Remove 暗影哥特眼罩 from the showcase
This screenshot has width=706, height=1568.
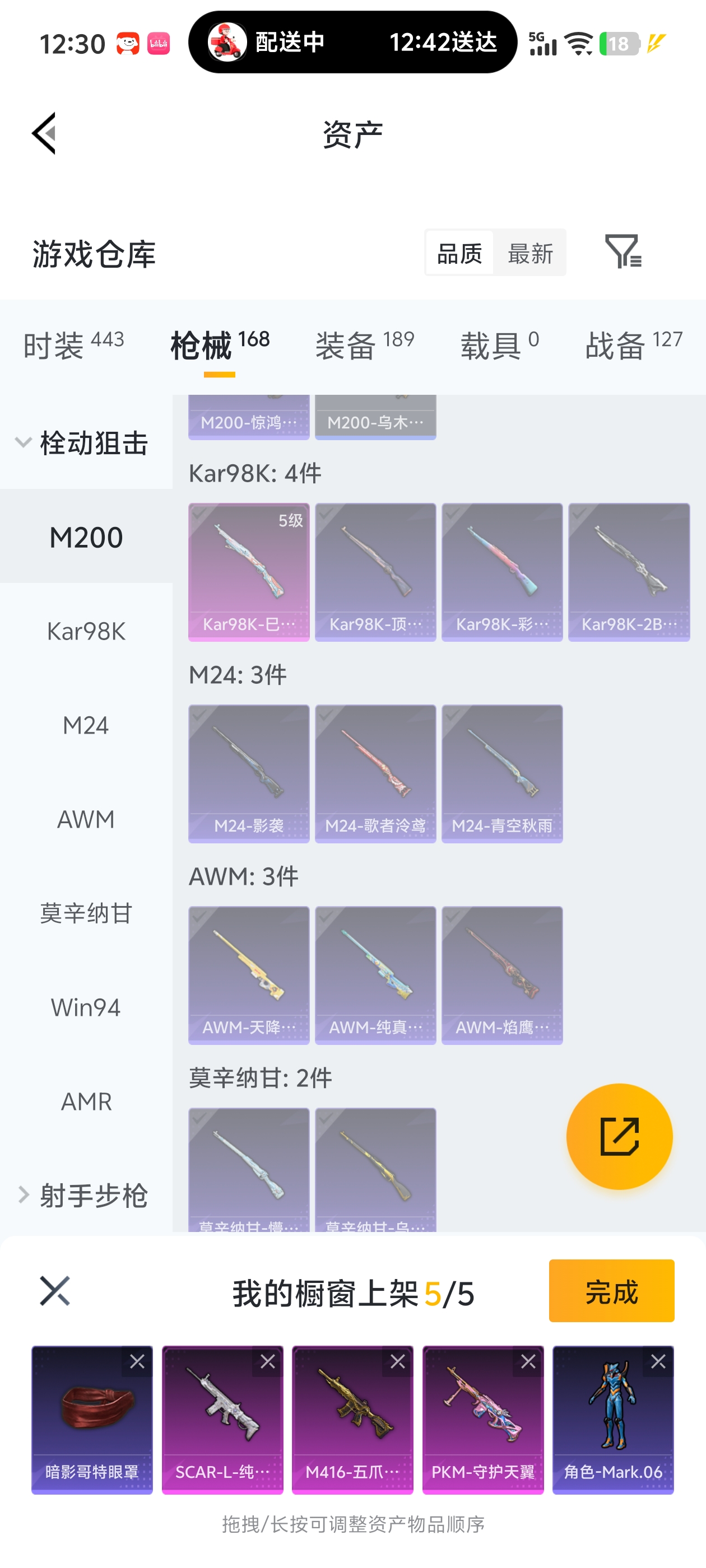tap(137, 1362)
